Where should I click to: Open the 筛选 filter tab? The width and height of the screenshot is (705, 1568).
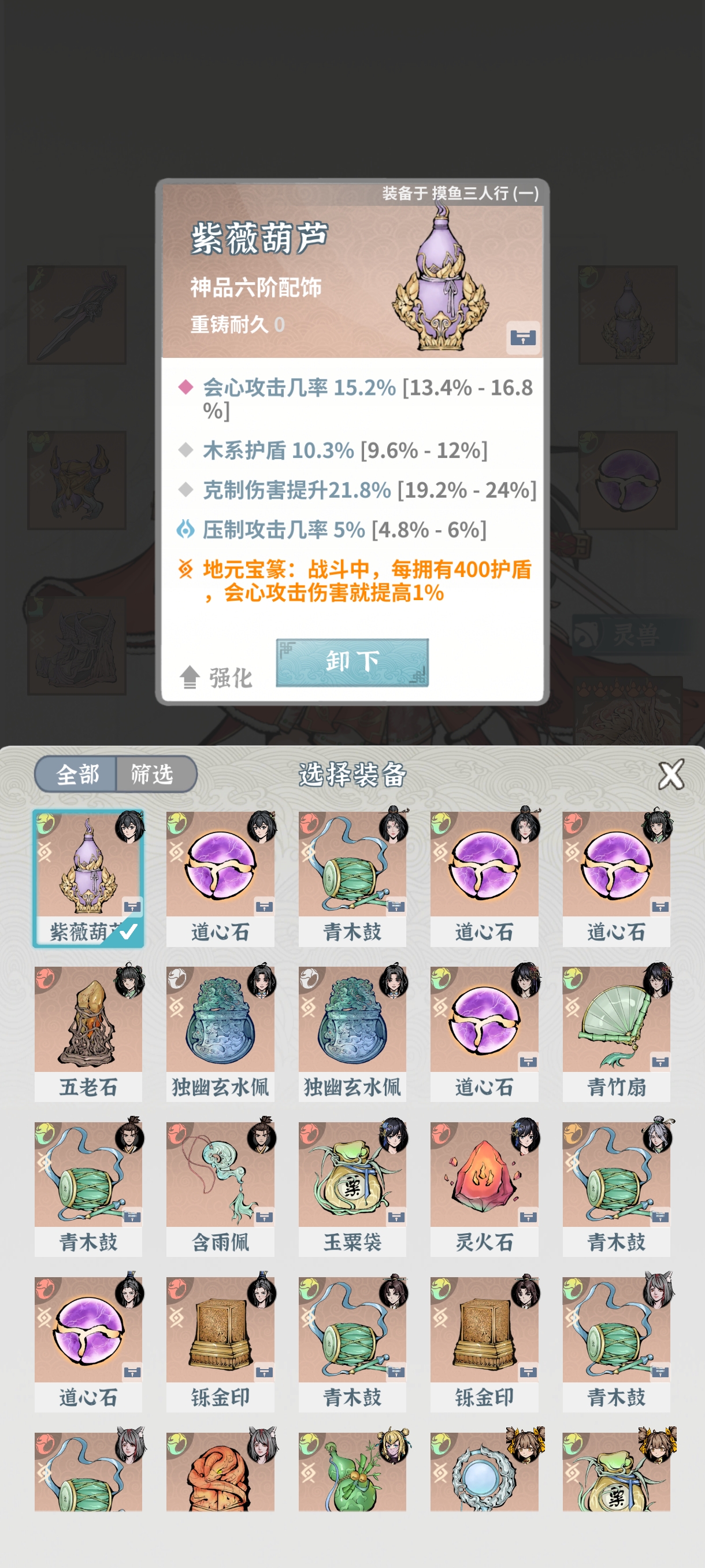(x=153, y=774)
